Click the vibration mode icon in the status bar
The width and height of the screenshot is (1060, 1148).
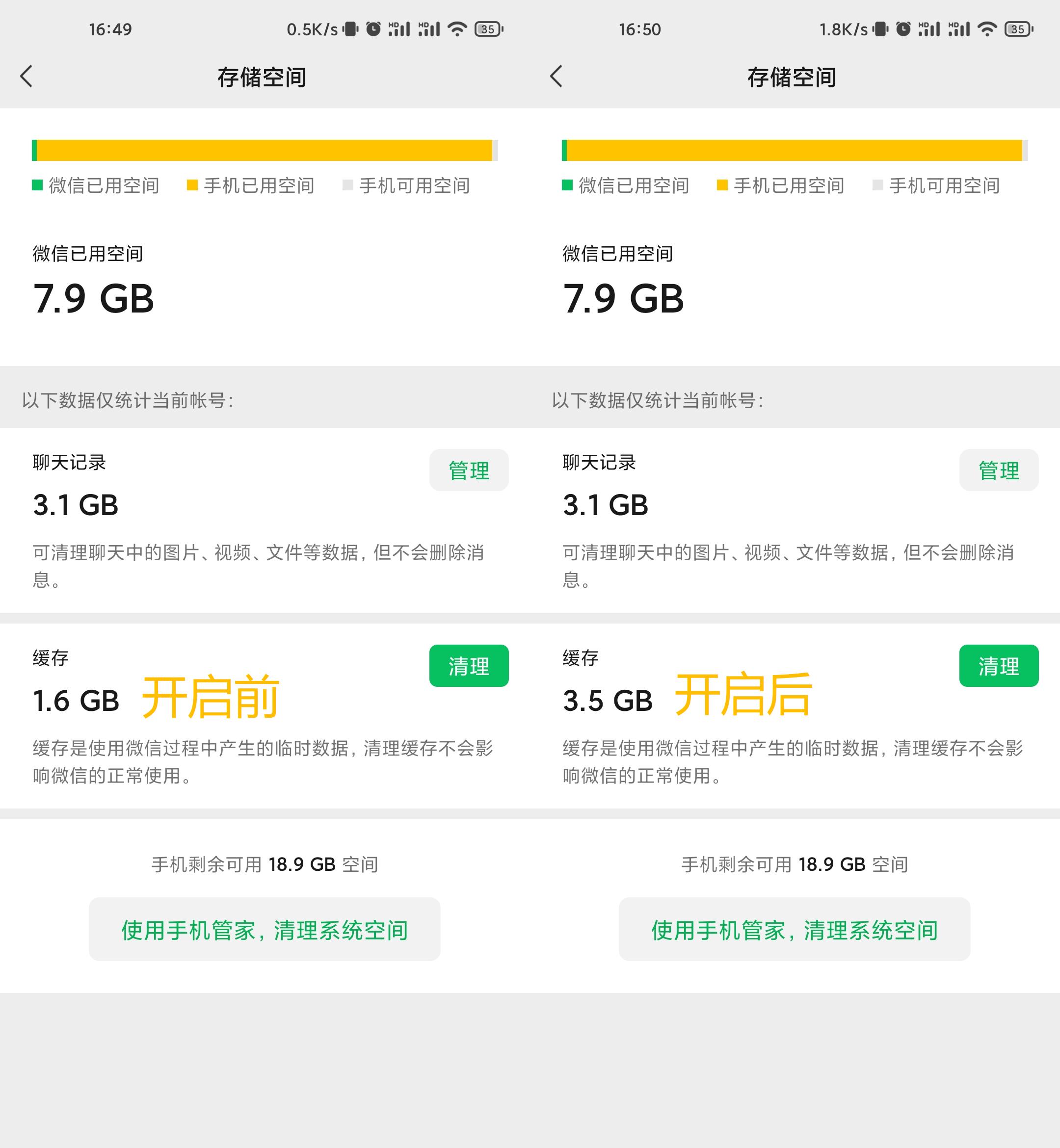point(350,27)
